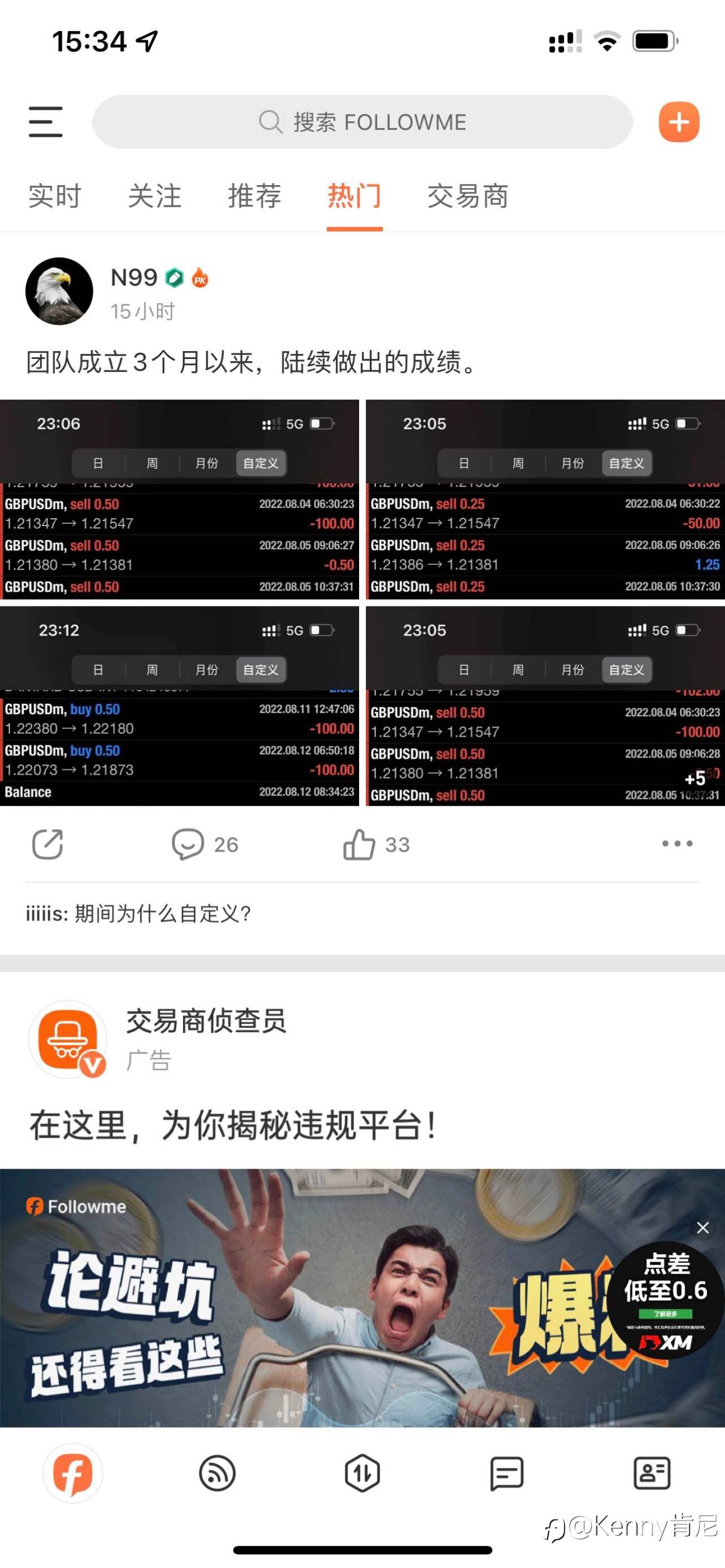Screen dimensions: 725x1568
Task: Like N99's post
Action: pos(376,844)
